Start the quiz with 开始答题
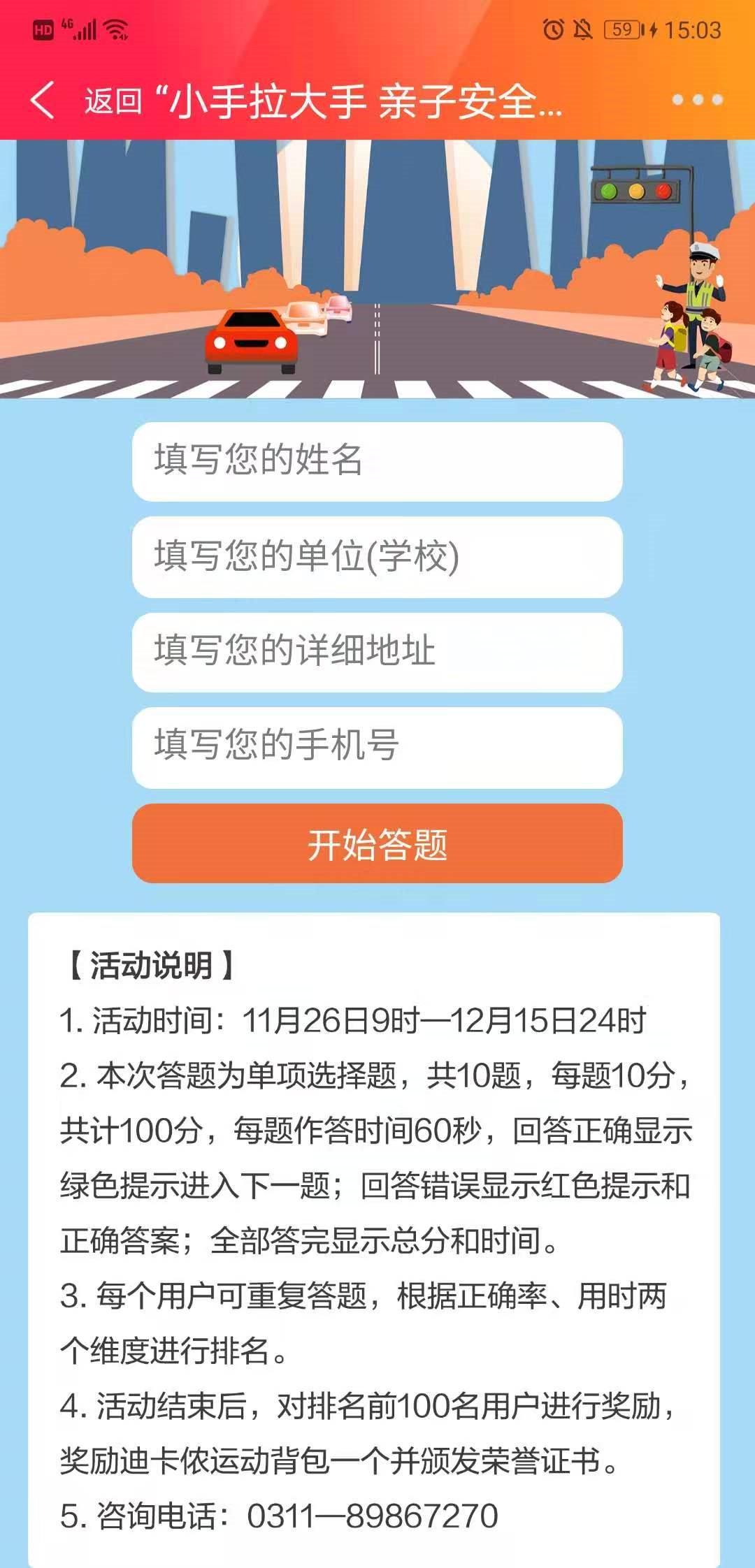Image resolution: width=755 pixels, height=1568 pixels. pyautogui.click(x=377, y=843)
